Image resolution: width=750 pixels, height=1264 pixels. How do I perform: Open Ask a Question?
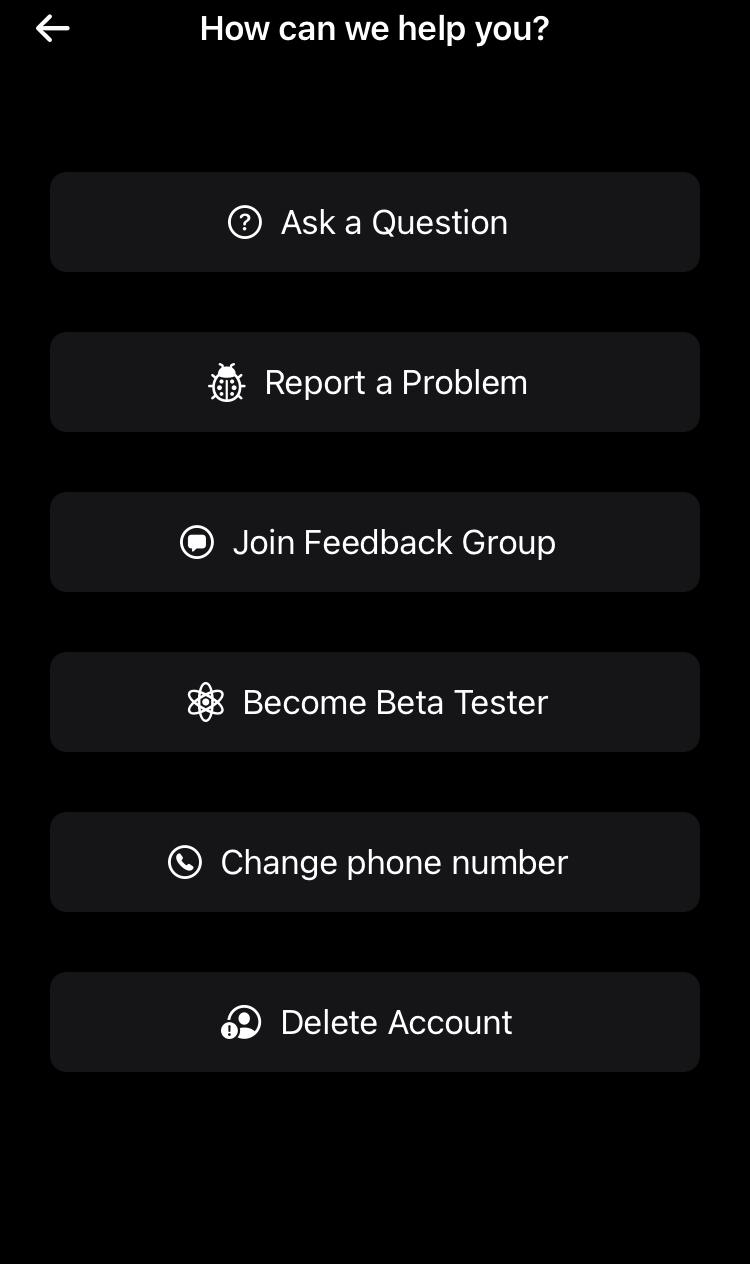(x=375, y=222)
